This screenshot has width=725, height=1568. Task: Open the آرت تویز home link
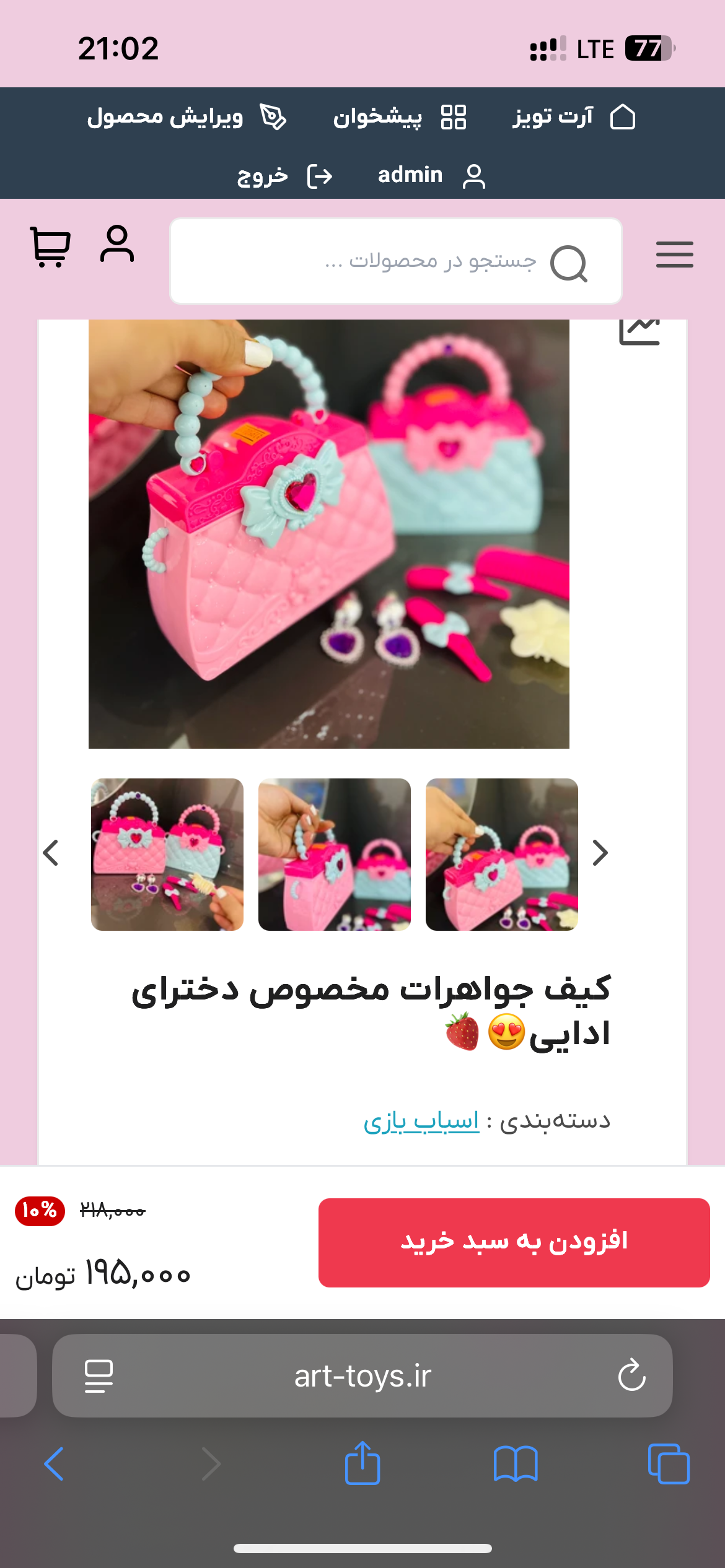click(573, 117)
